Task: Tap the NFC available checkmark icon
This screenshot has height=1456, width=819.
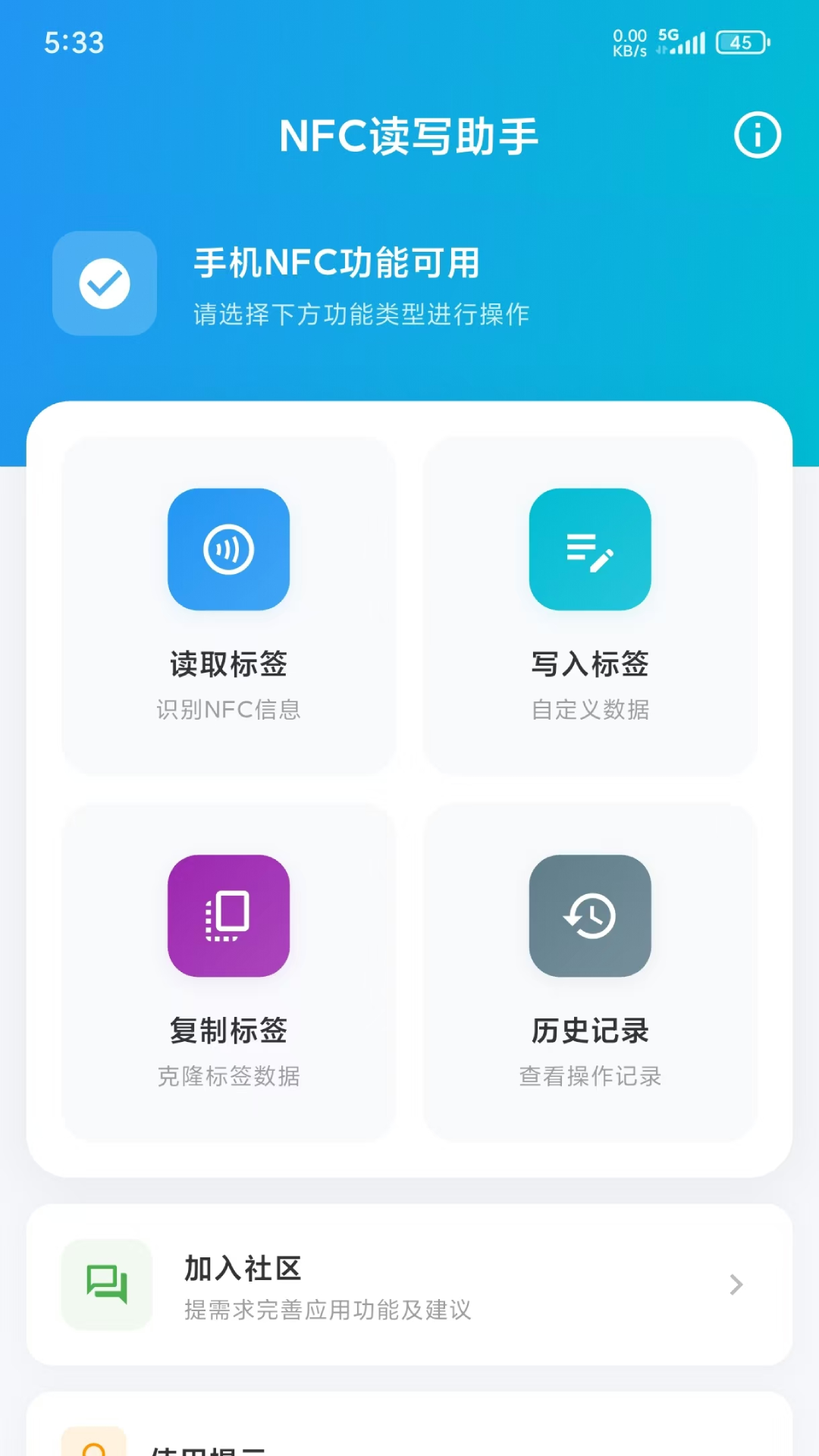Action: coord(104,283)
